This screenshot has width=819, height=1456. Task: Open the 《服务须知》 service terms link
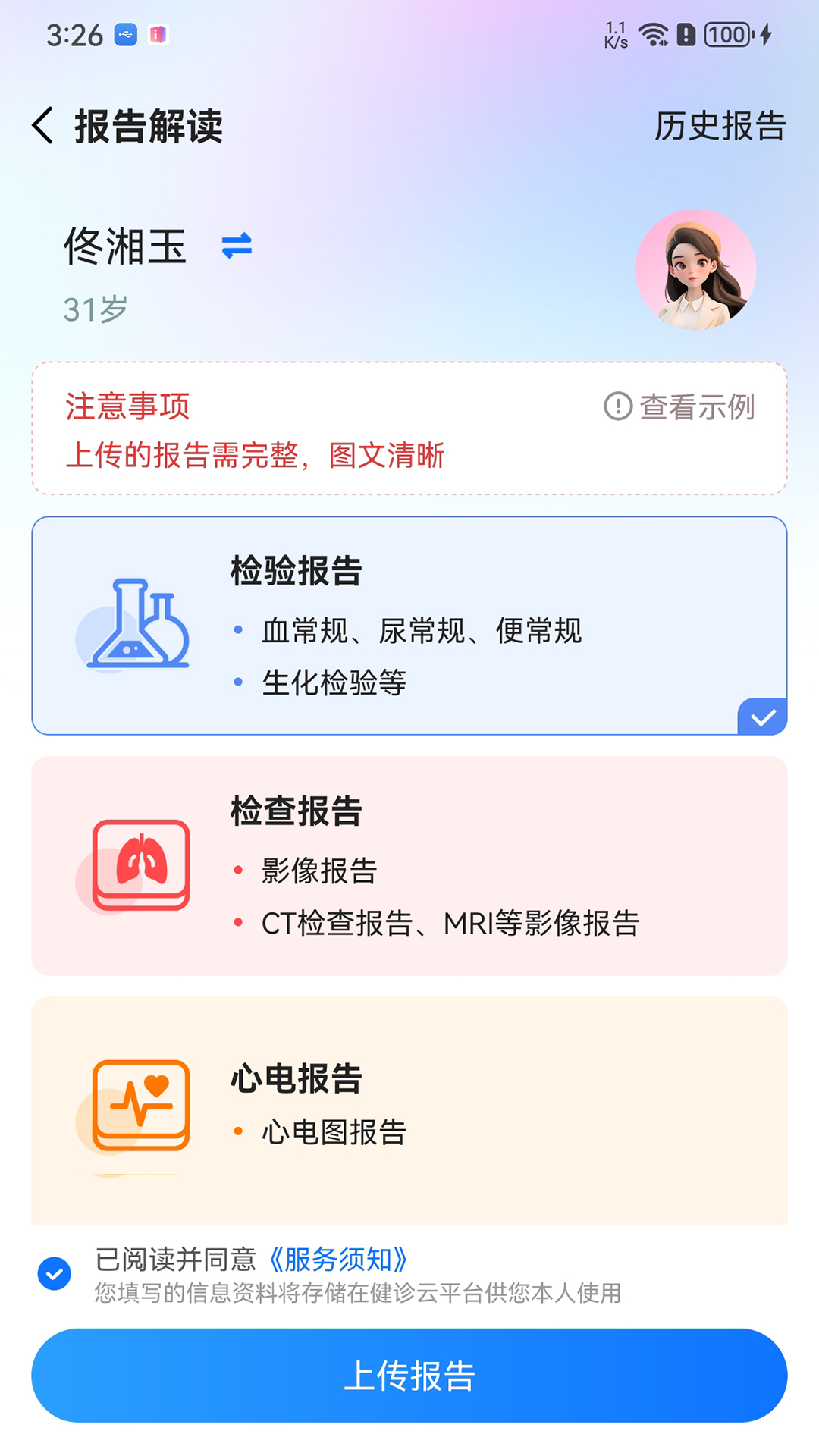340,1260
